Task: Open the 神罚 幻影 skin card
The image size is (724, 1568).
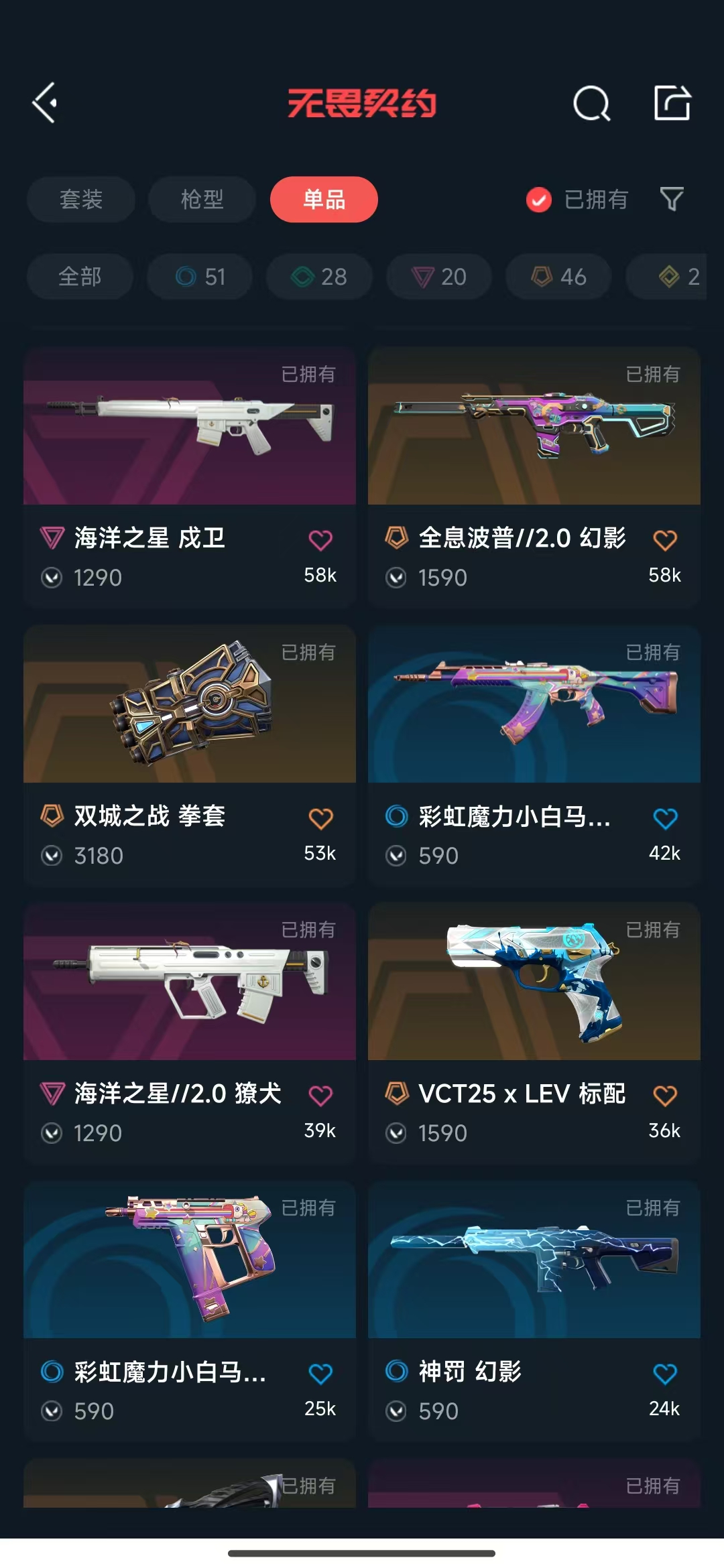Action: 534,1311
